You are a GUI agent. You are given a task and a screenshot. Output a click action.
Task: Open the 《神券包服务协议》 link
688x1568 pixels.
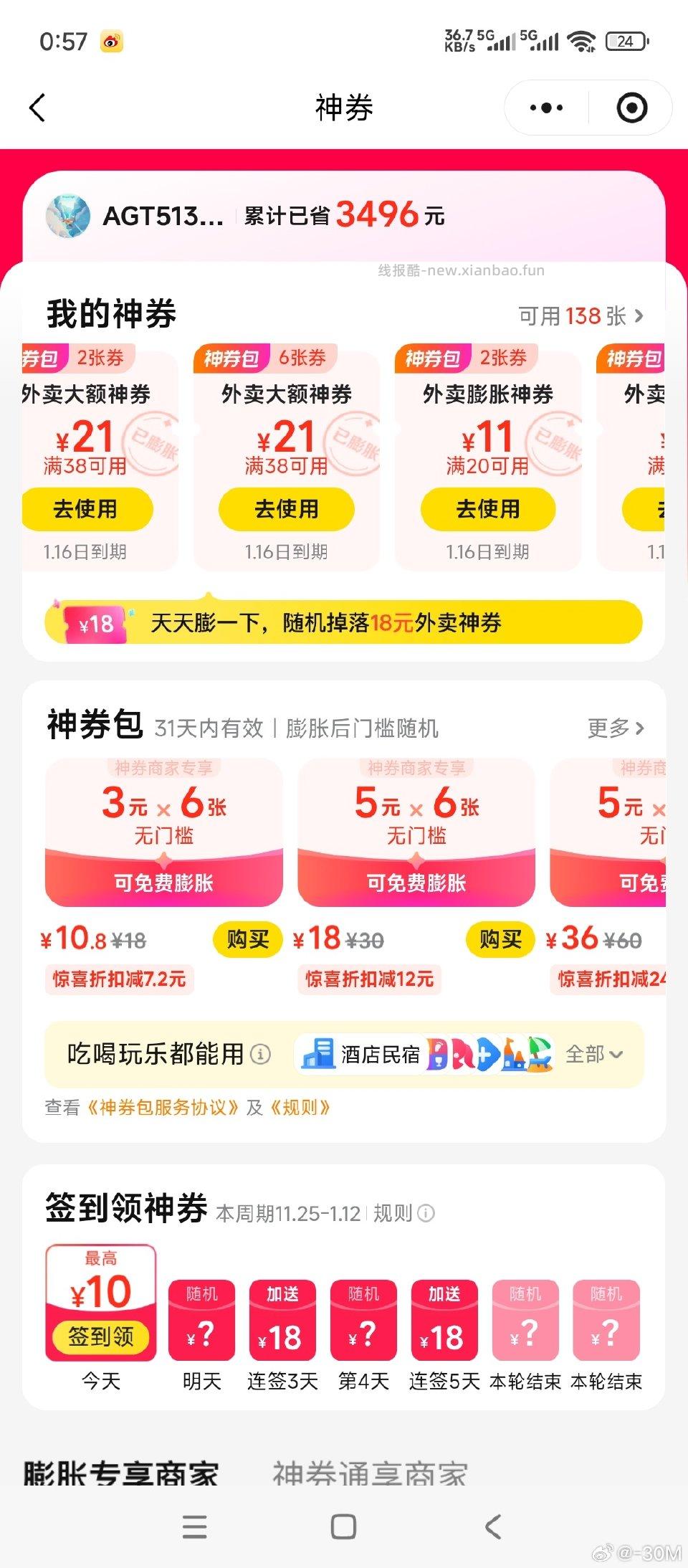164,1108
